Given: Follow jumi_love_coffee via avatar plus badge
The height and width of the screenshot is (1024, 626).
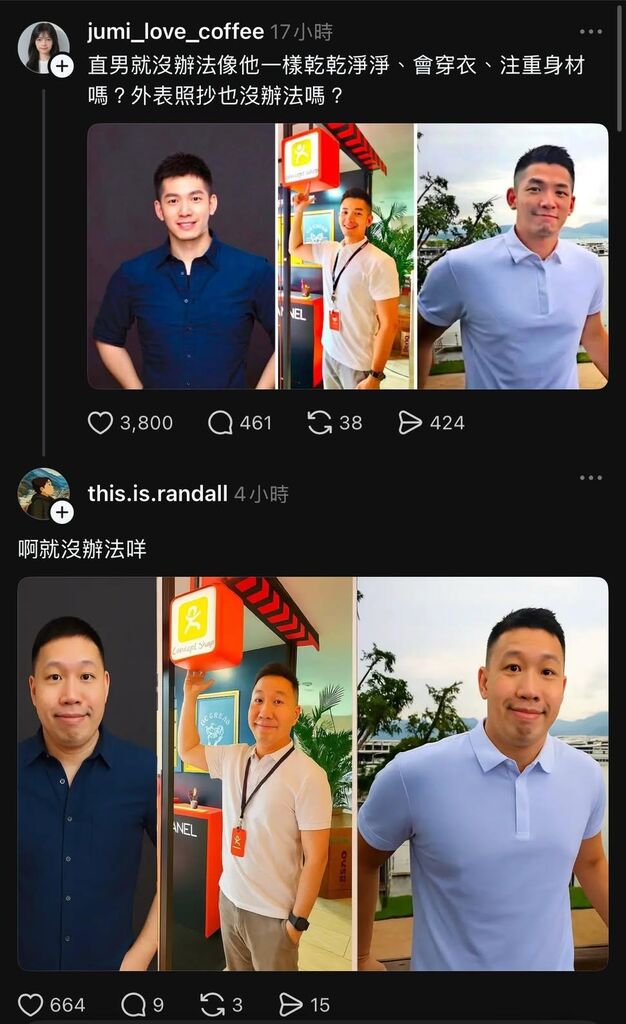Looking at the screenshot, I should (62, 65).
